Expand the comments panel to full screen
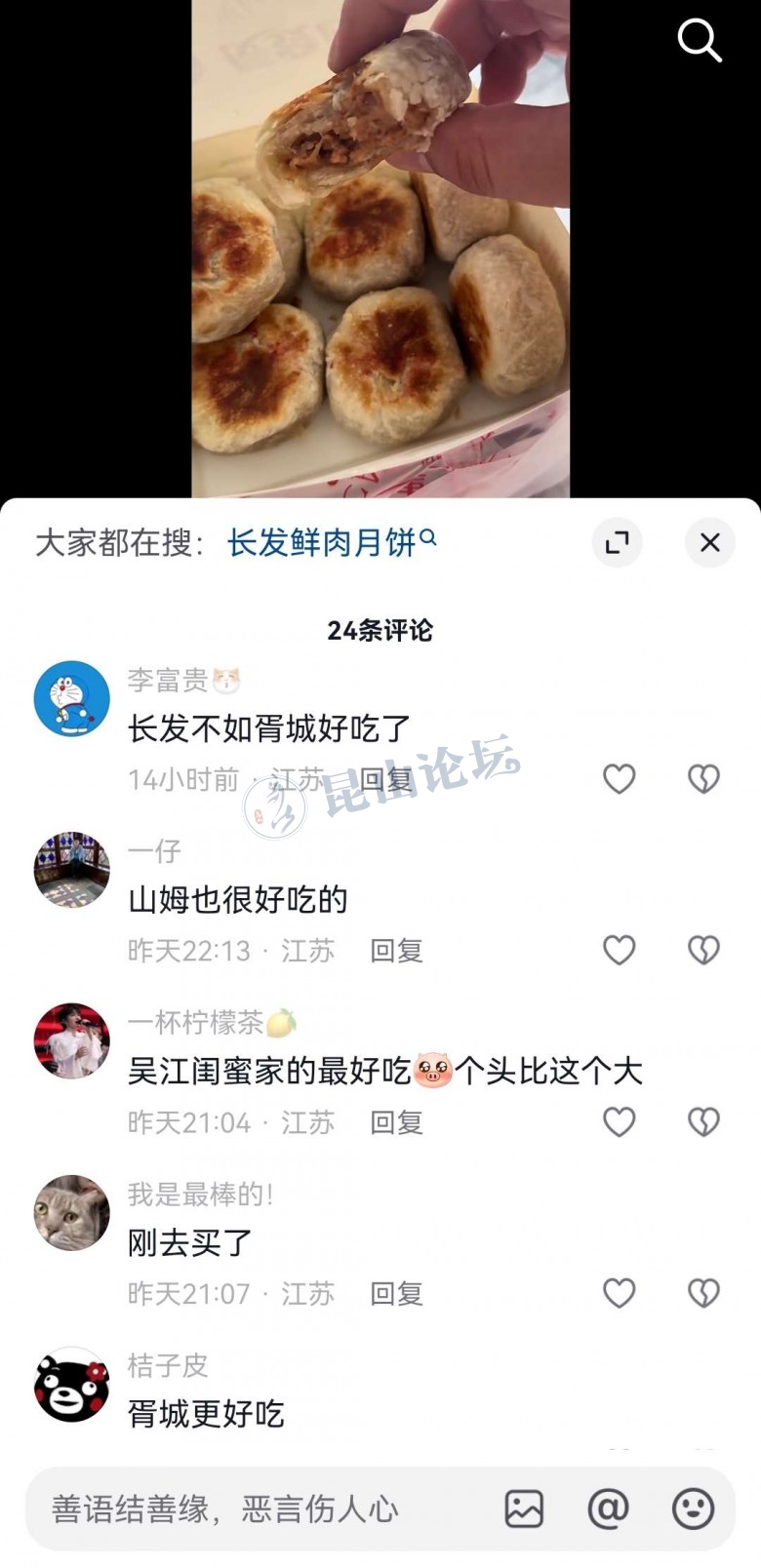Screen dimensions: 761x1568 [x=617, y=542]
